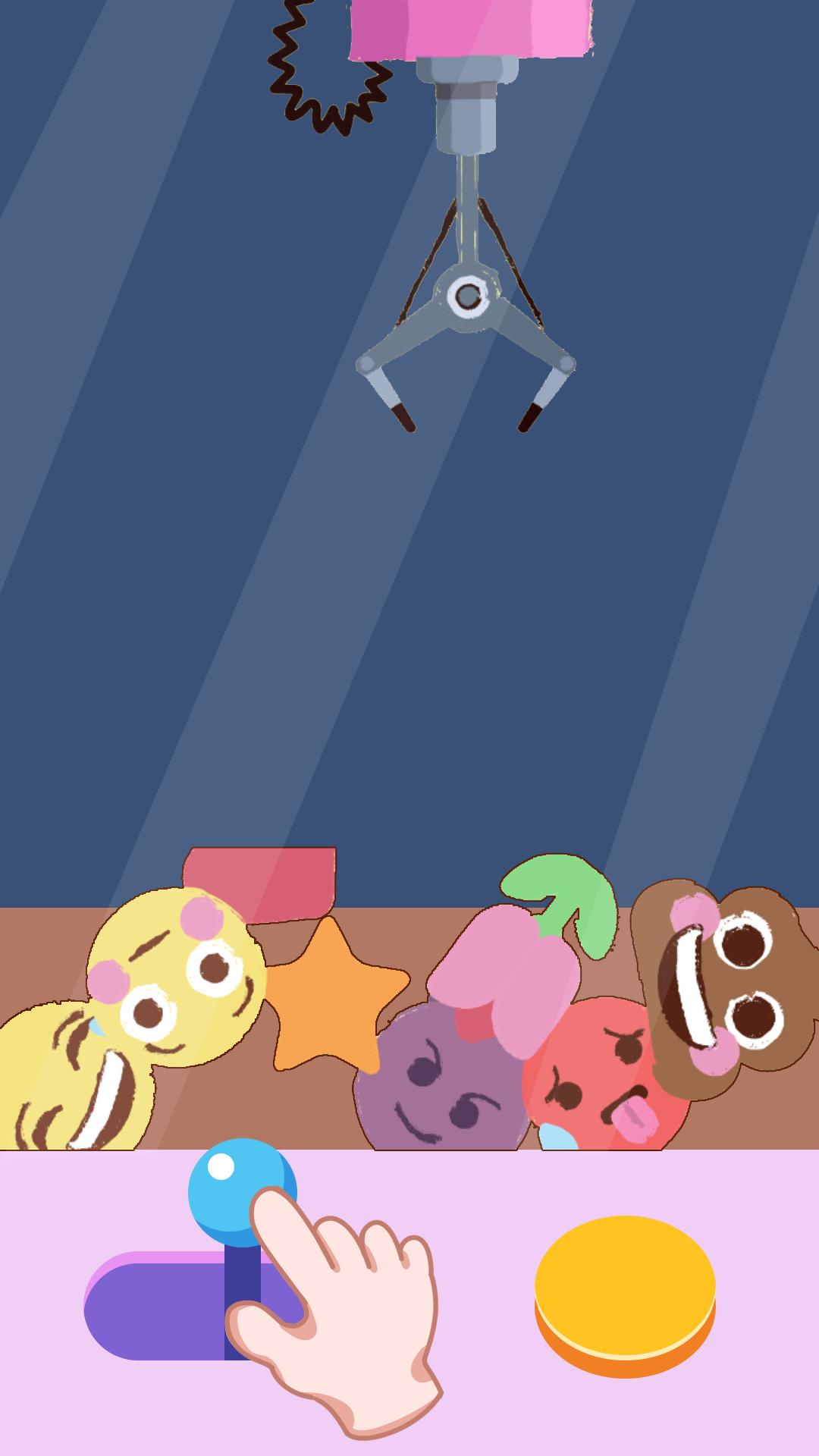819x1456 pixels.
Task: Tap the yellow grab button
Action: point(625,1296)
